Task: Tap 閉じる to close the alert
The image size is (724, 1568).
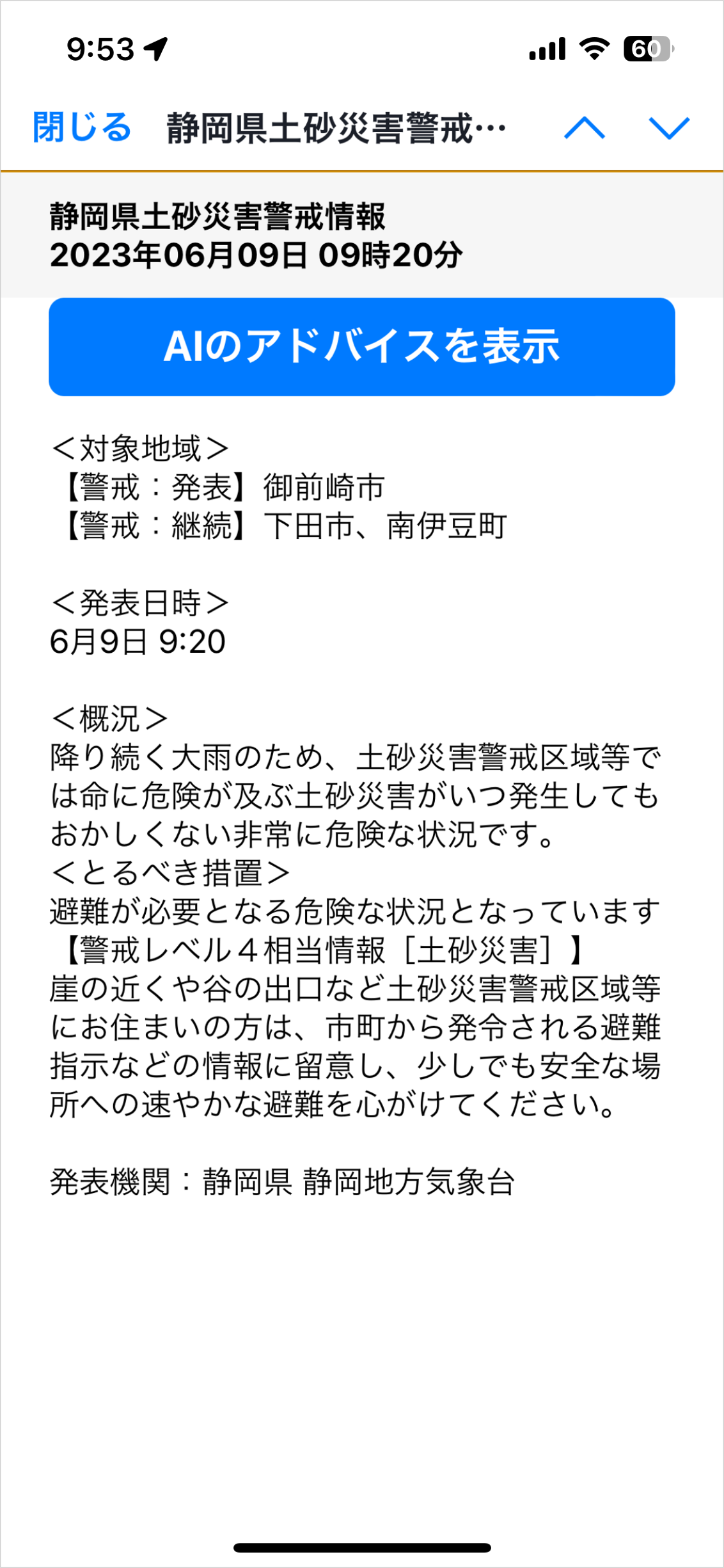Action: point(82,127)
